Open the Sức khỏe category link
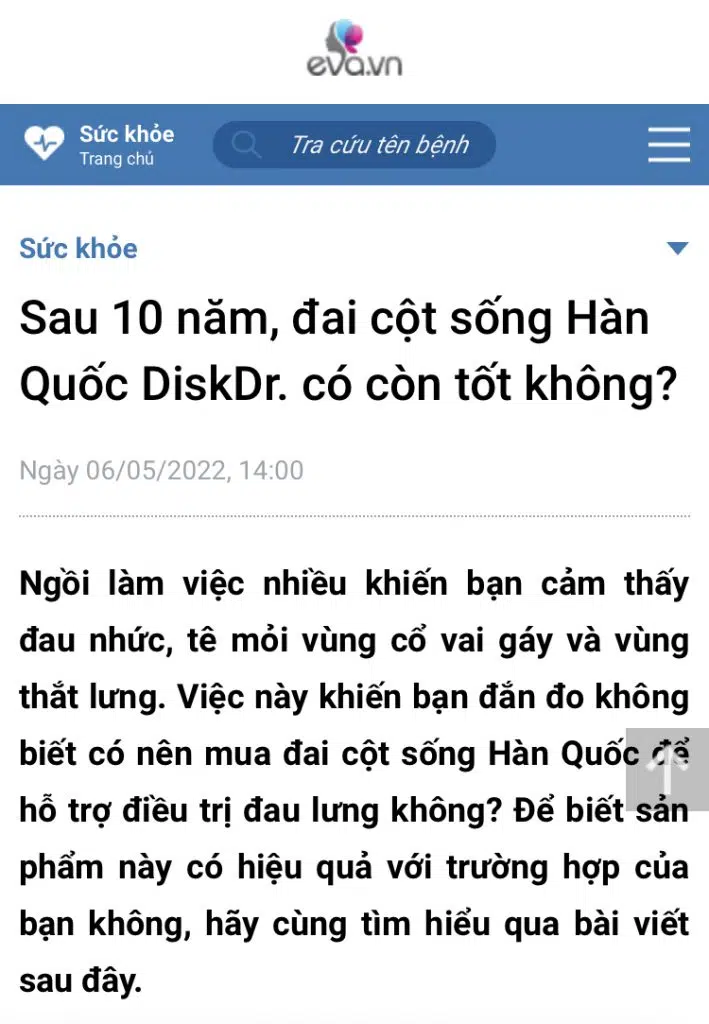 (78, 248)
